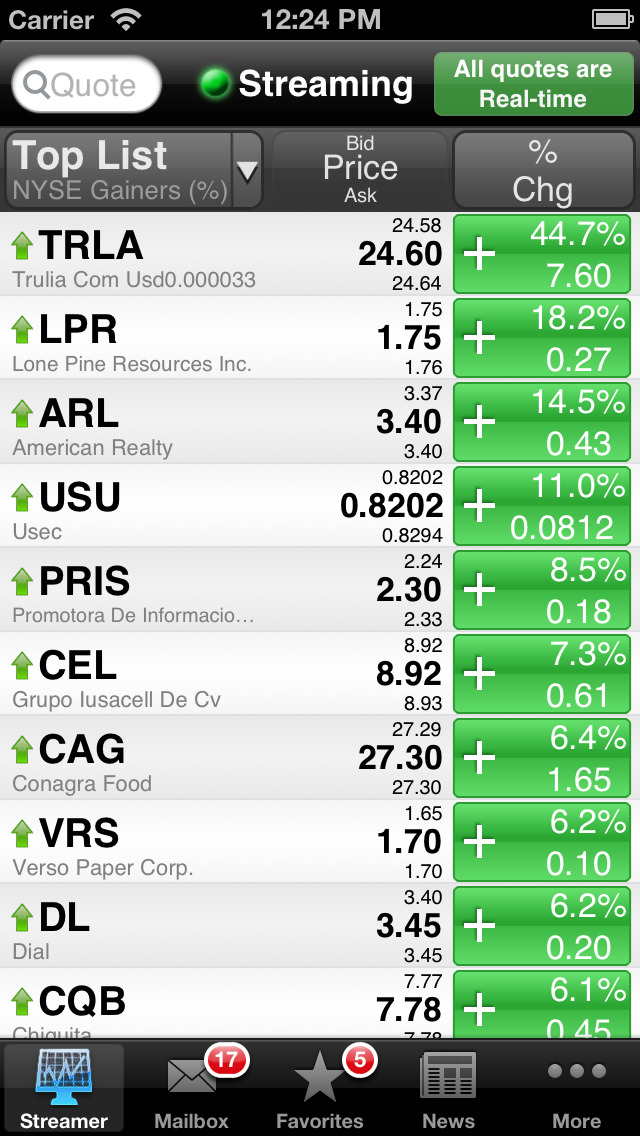Tap the Quote search field

(x=86, y=85)
